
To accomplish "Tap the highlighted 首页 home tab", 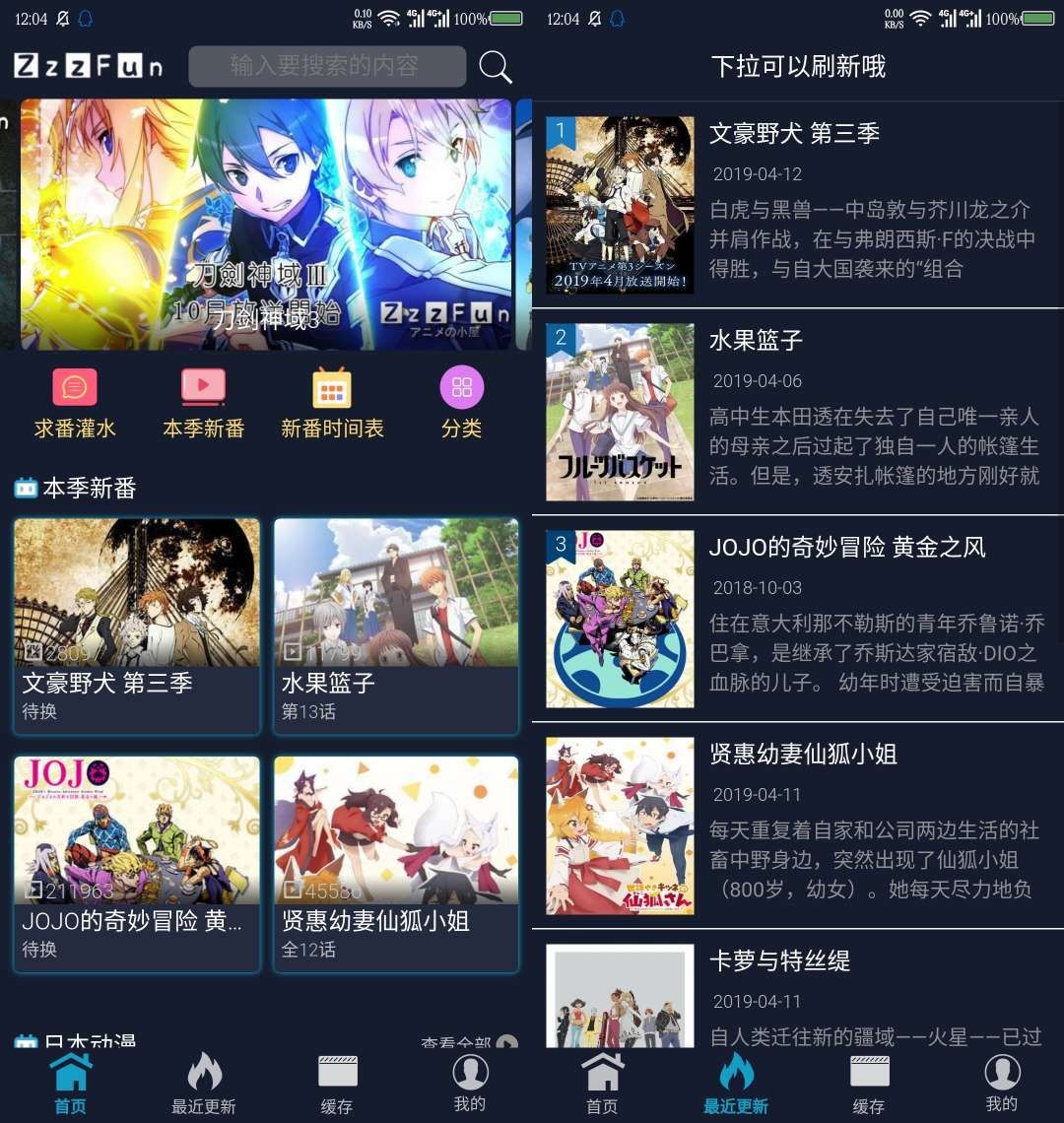I will pos(71,1084).
